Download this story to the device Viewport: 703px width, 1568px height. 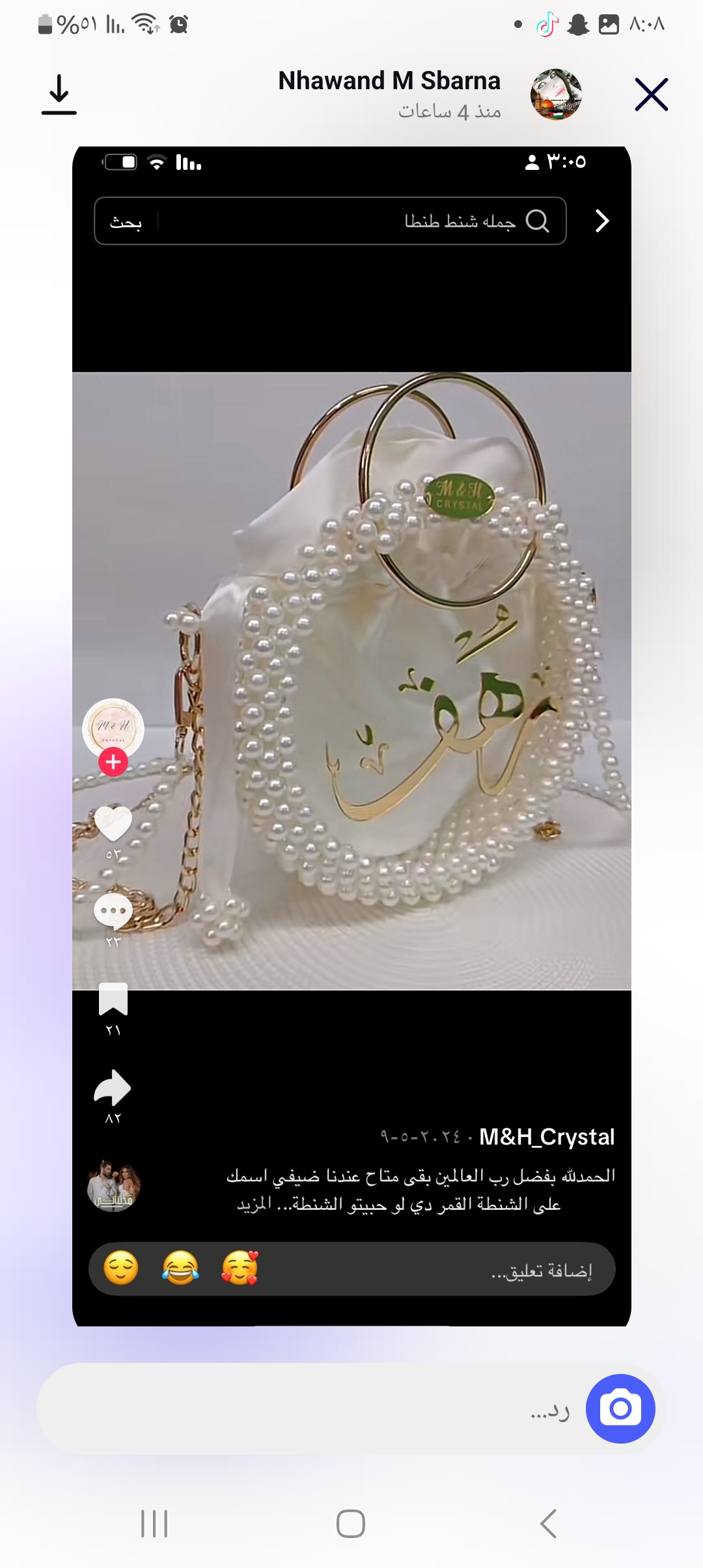(x=59, y=95)
